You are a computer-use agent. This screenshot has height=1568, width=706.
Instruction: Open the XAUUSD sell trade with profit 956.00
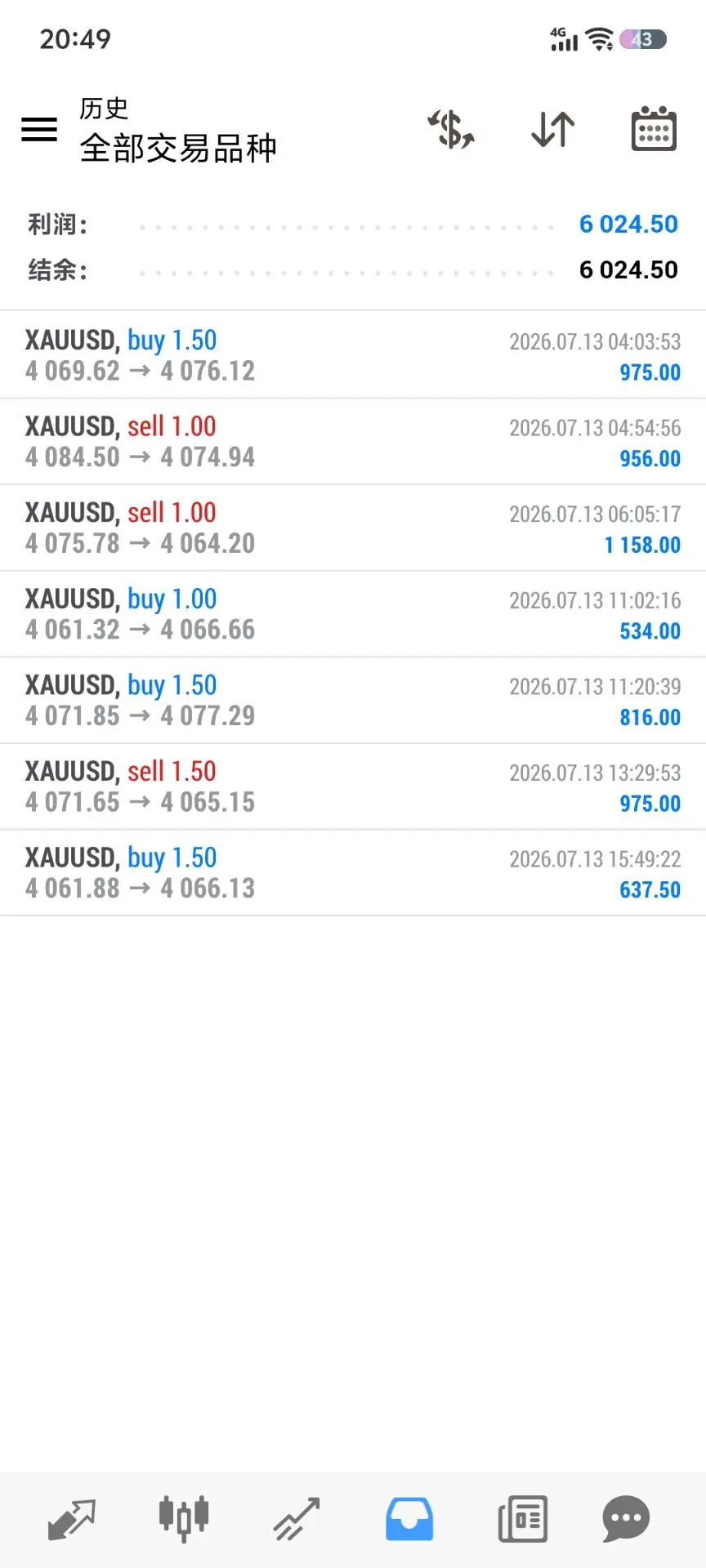click(353, 442)
